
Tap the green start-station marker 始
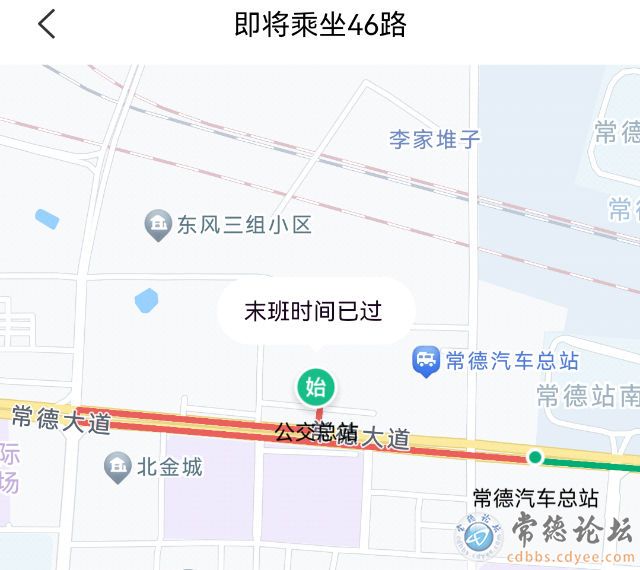315,387
